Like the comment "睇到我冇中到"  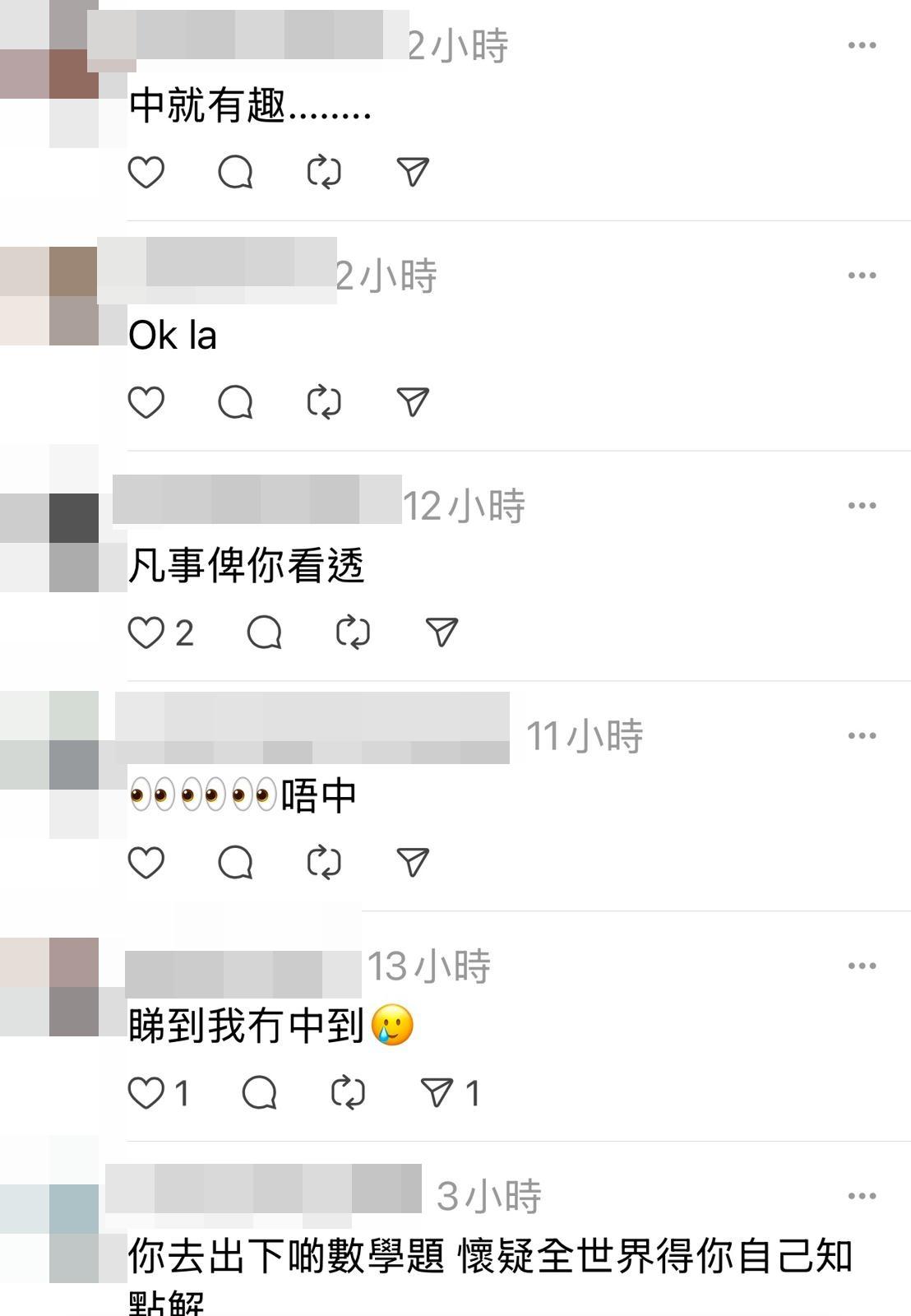click(146, 1093)
